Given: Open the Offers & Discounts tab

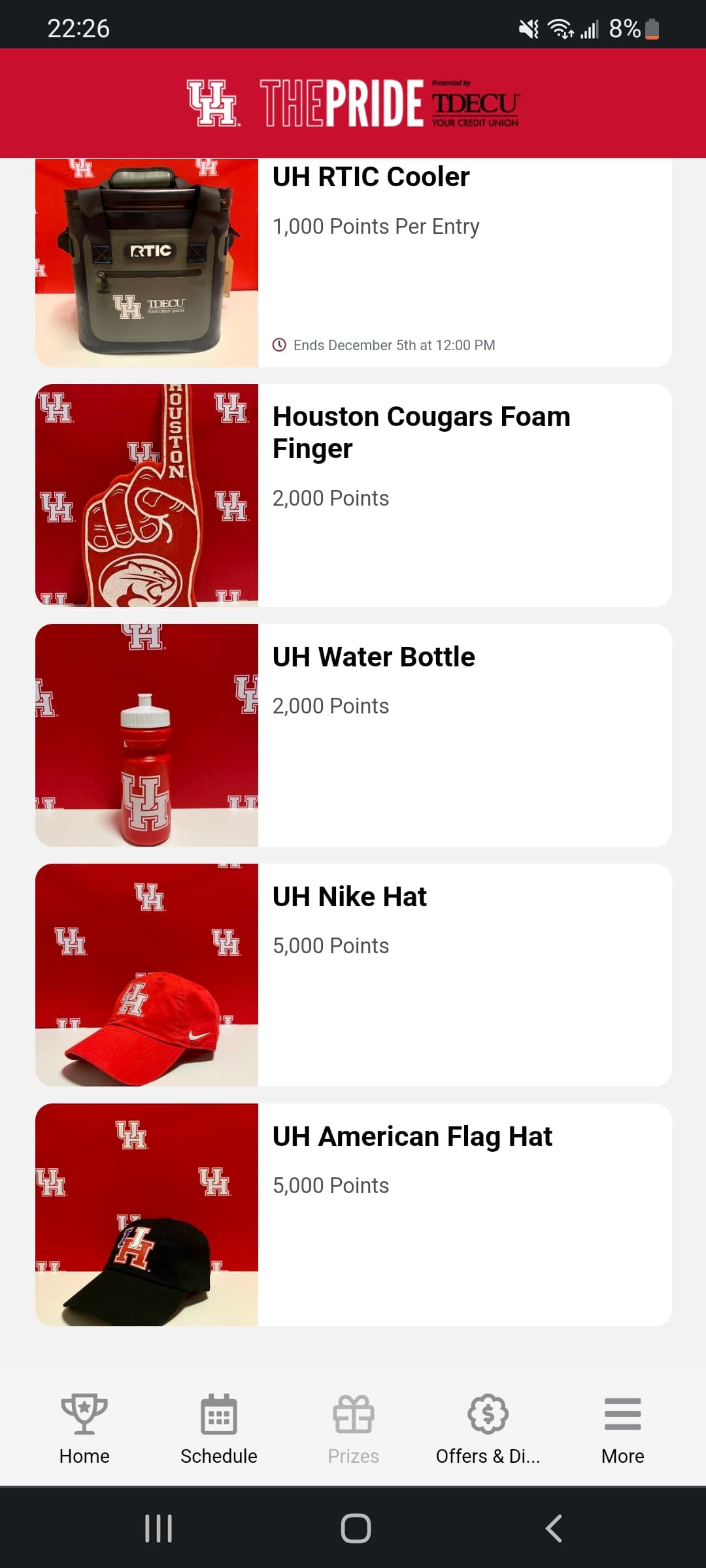Looking at the screenshot, I should coord(488,1429).
